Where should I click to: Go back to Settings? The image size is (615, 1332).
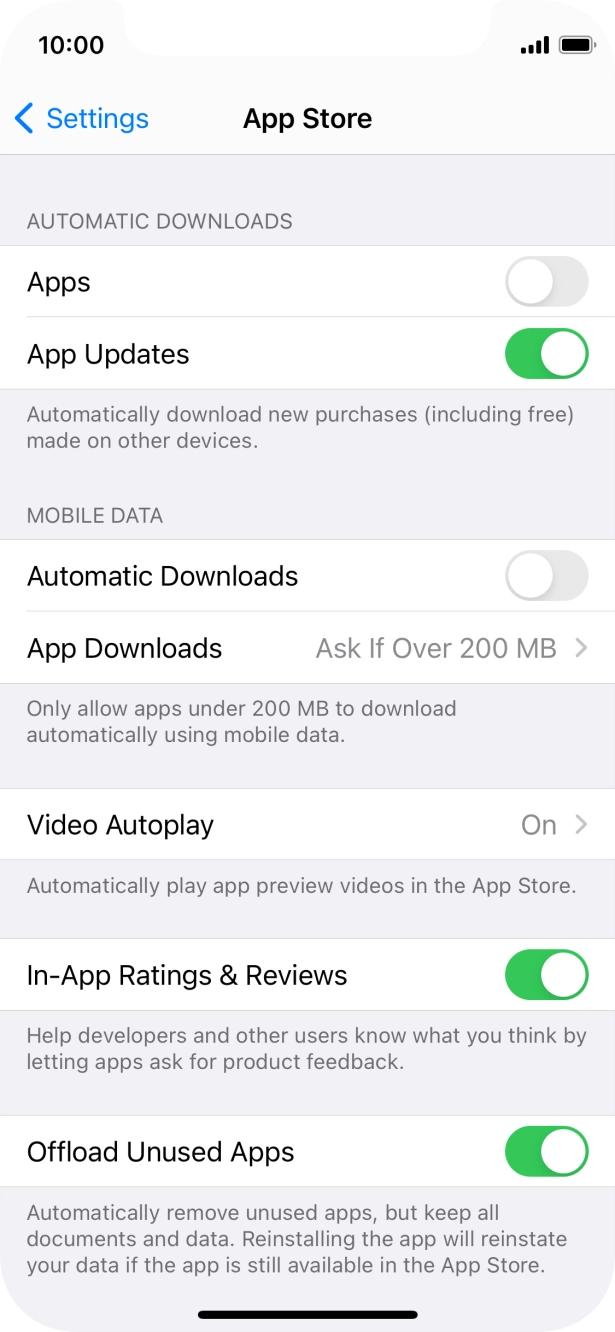pyautogui.click(x=82, y=119)
